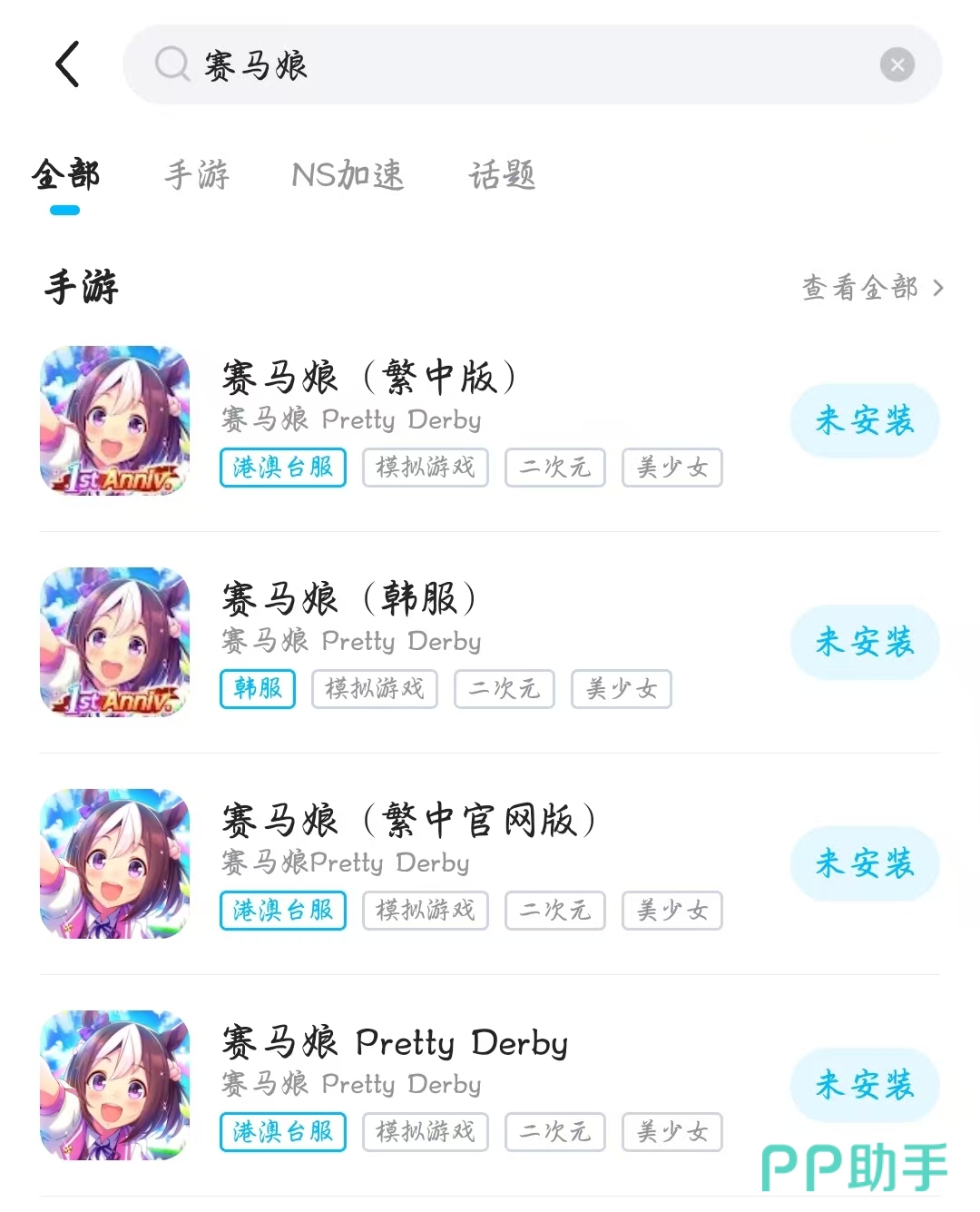
Task: Open 查看全部 for mobile games
Action: 872,288
